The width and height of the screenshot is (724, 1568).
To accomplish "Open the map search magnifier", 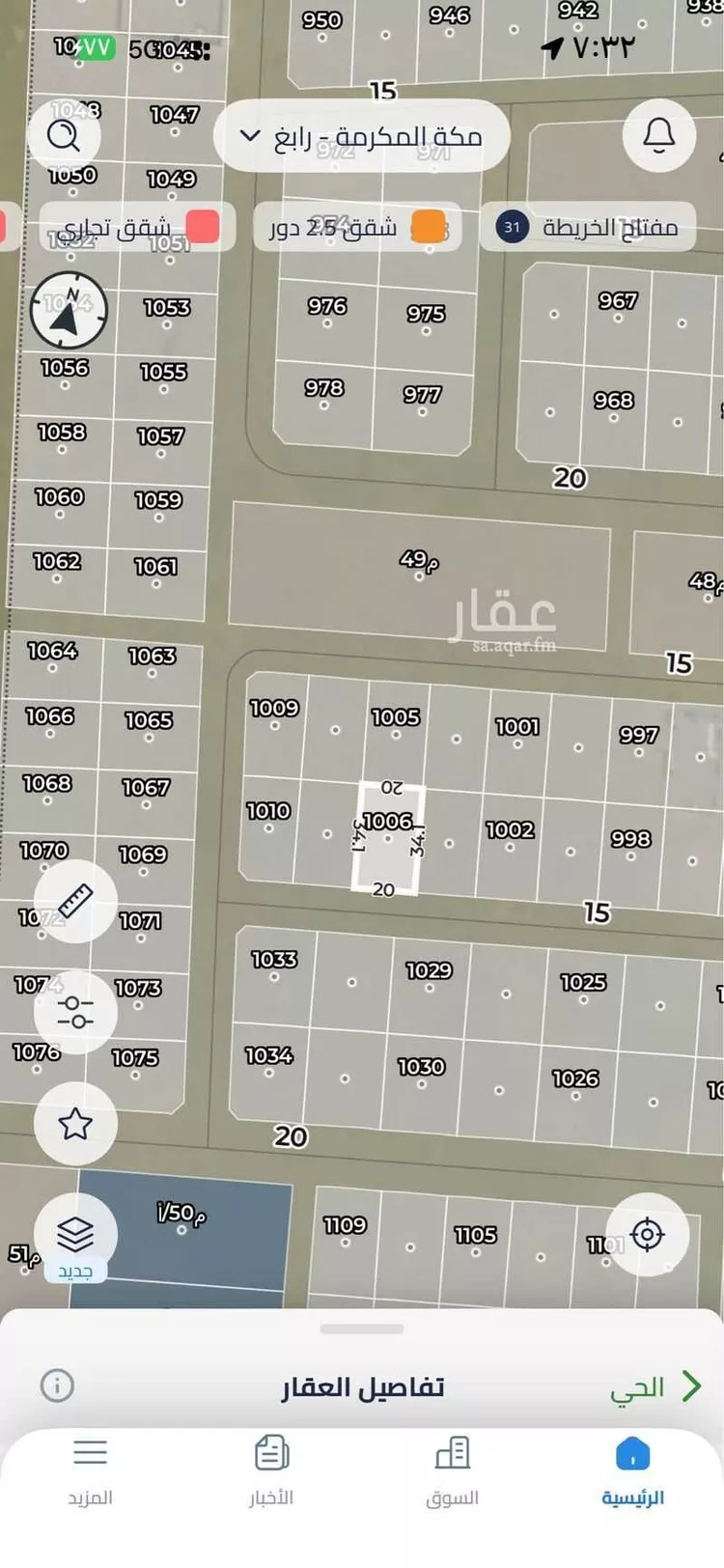I will point(64,136).
